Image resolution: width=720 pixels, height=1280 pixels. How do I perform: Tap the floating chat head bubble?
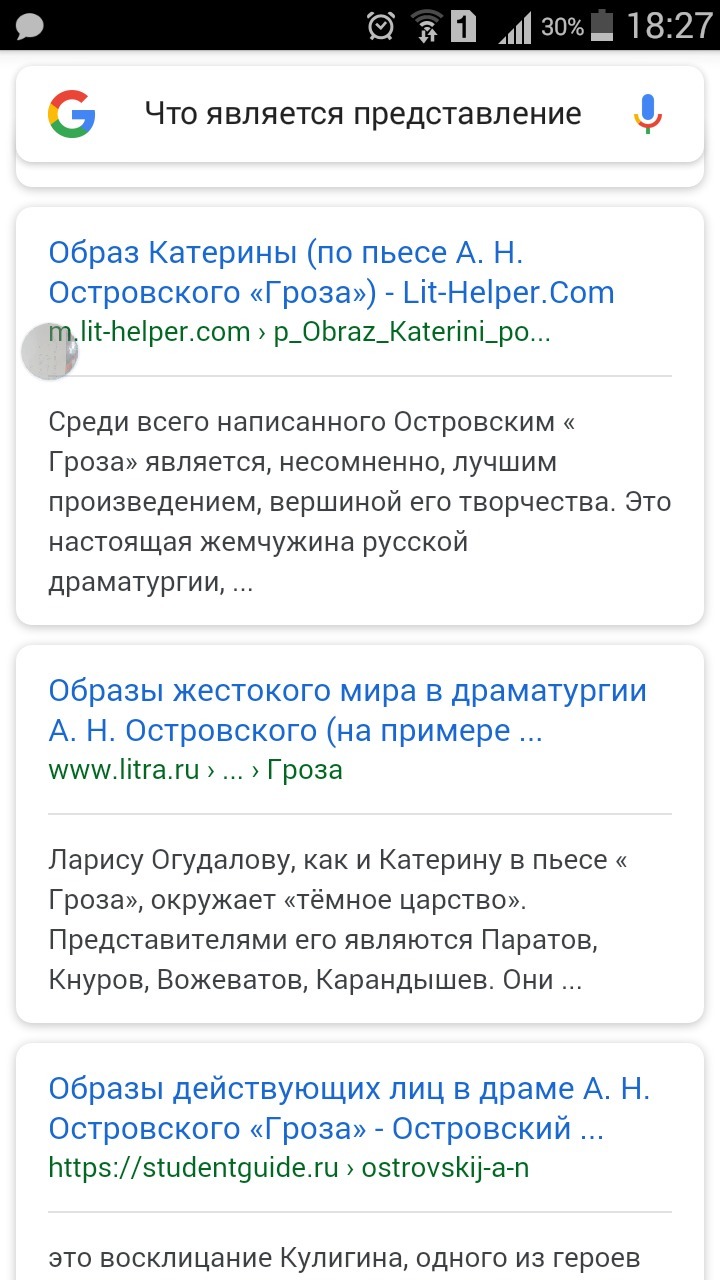[49, 351]
